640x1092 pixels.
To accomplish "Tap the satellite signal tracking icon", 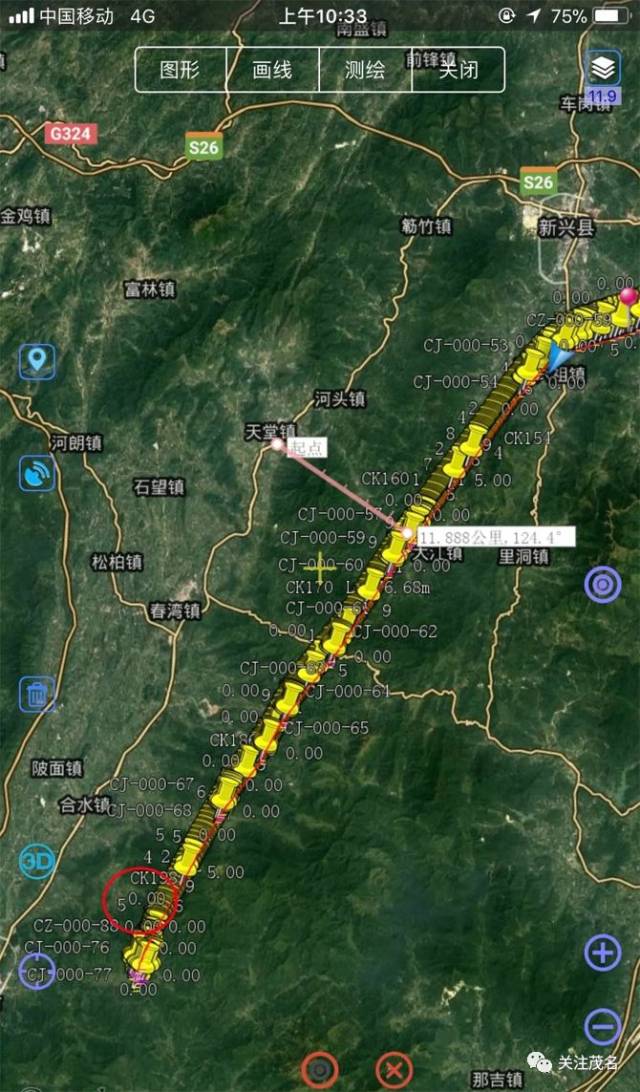I will coord(37,472).
